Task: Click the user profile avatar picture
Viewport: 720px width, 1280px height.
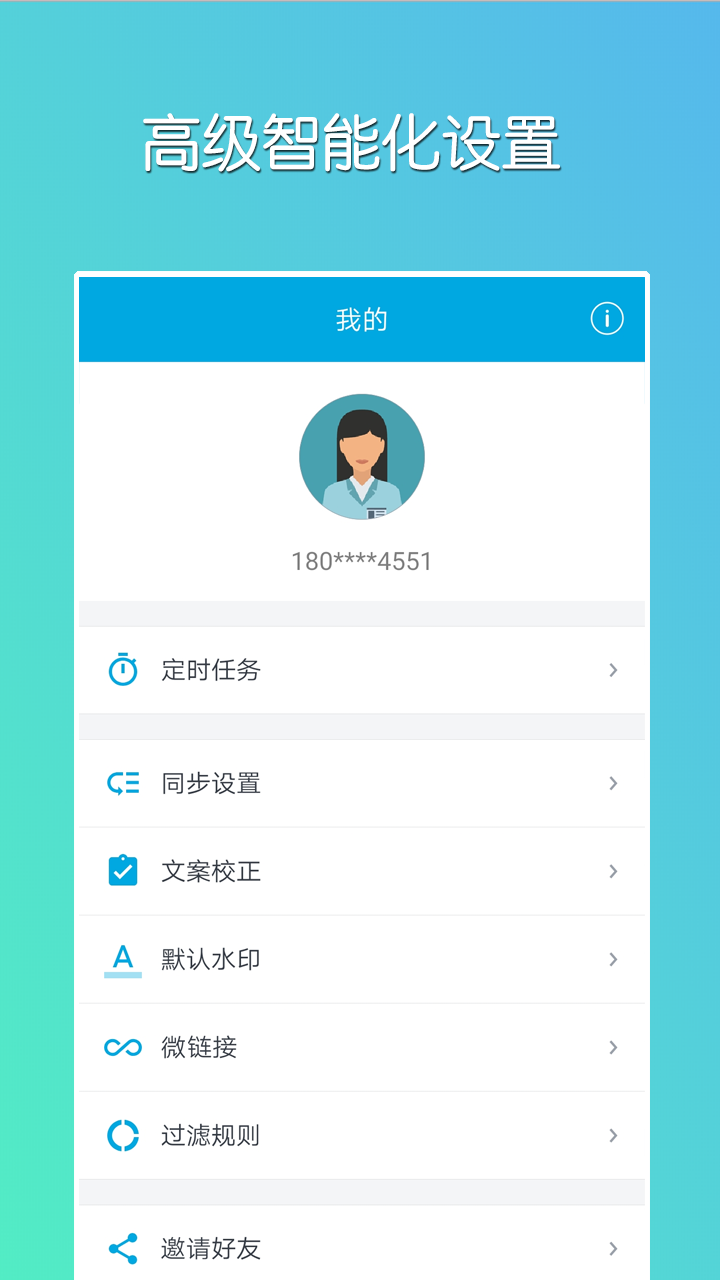Action: (361, 456)
